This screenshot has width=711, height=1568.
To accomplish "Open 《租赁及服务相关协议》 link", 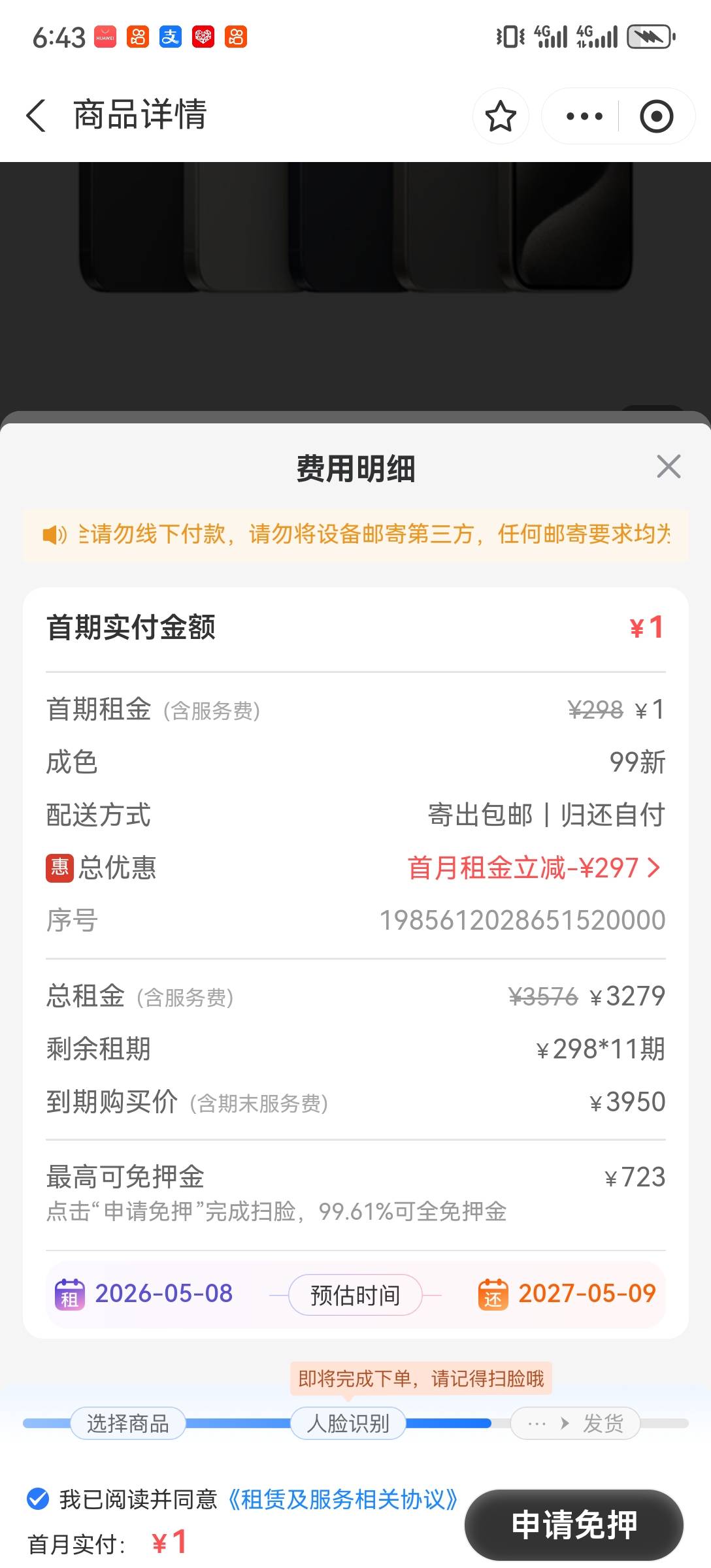I will 343,1499.
